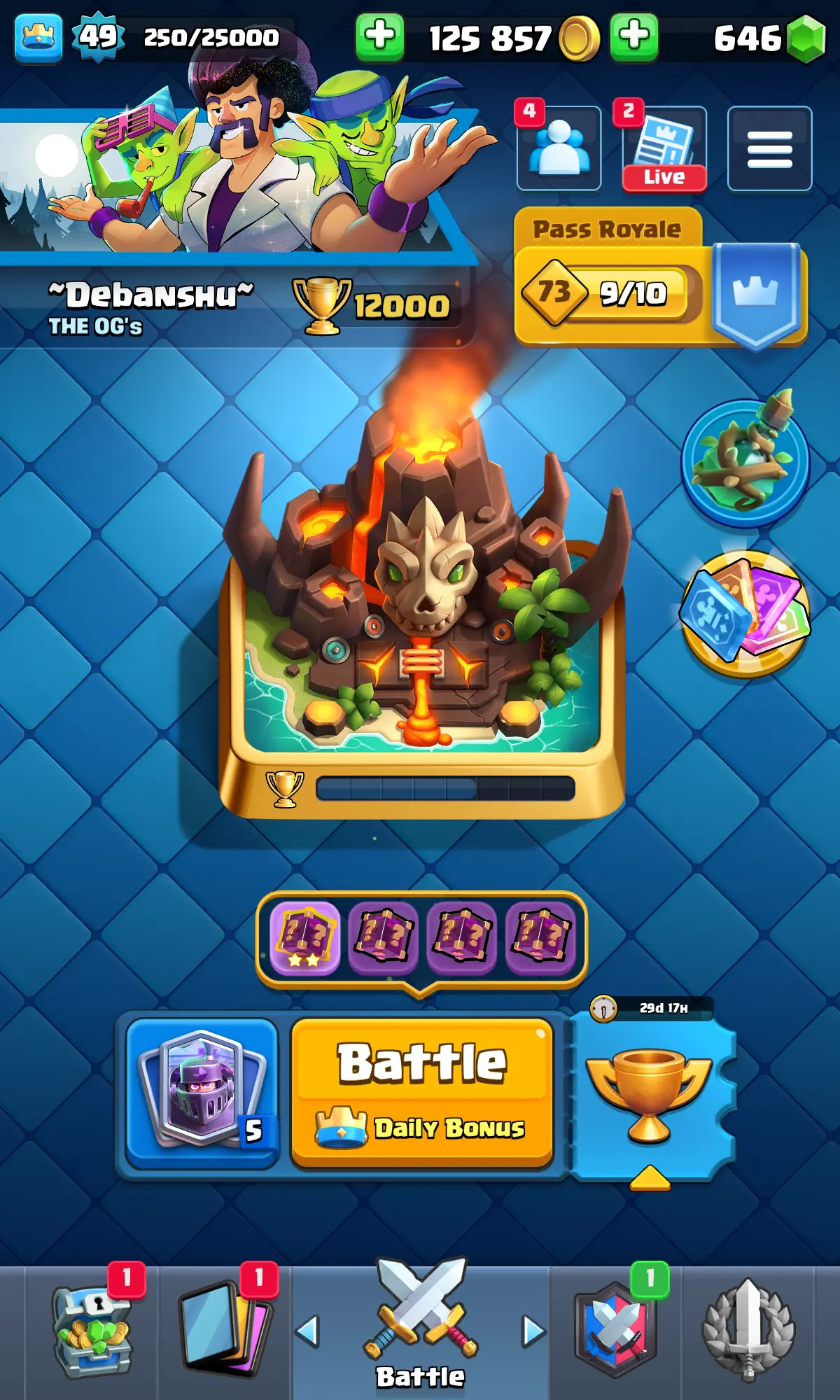Open the two-star lucky box
The height and width of the screenshot is (1400, 840).
pos(305,938)
